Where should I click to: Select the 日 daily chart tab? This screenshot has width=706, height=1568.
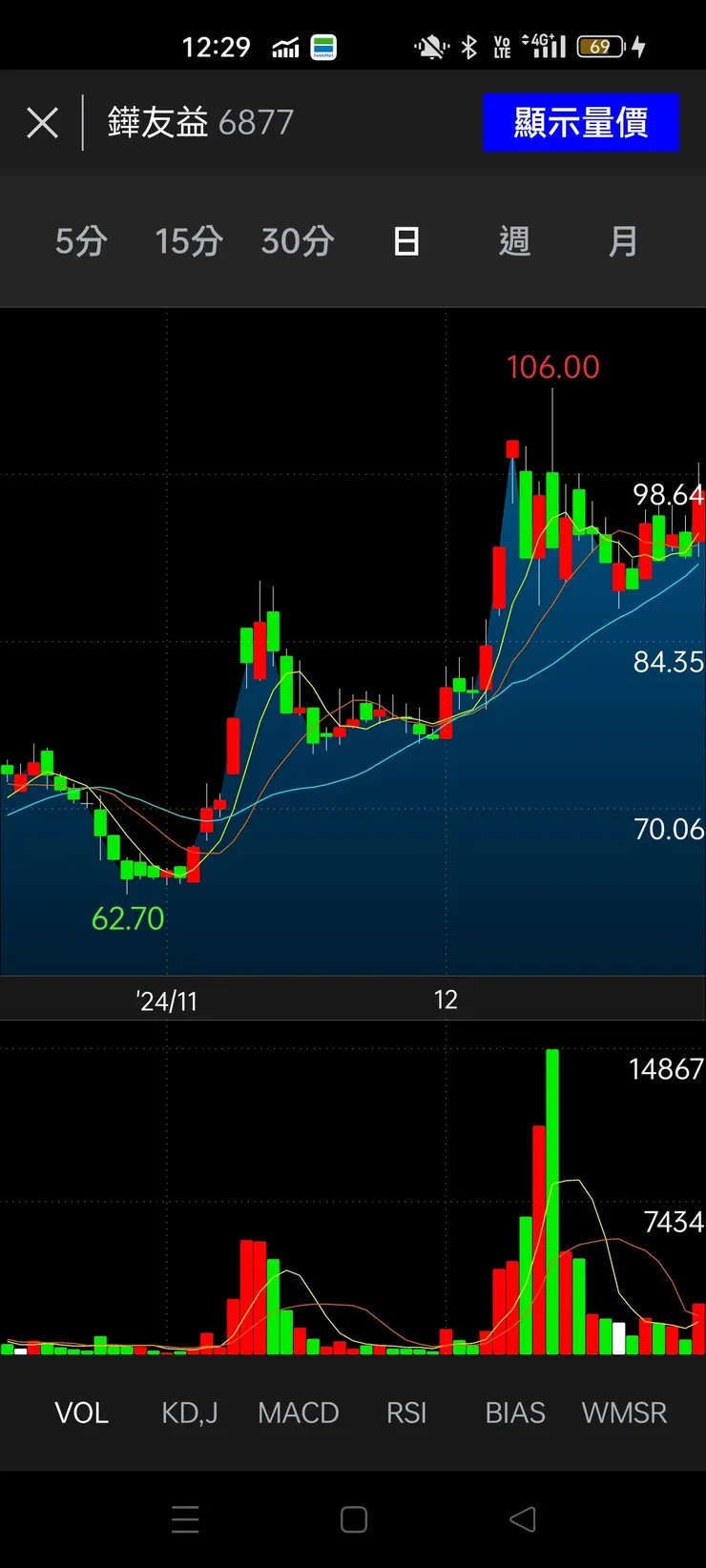[x=406, y=241]
